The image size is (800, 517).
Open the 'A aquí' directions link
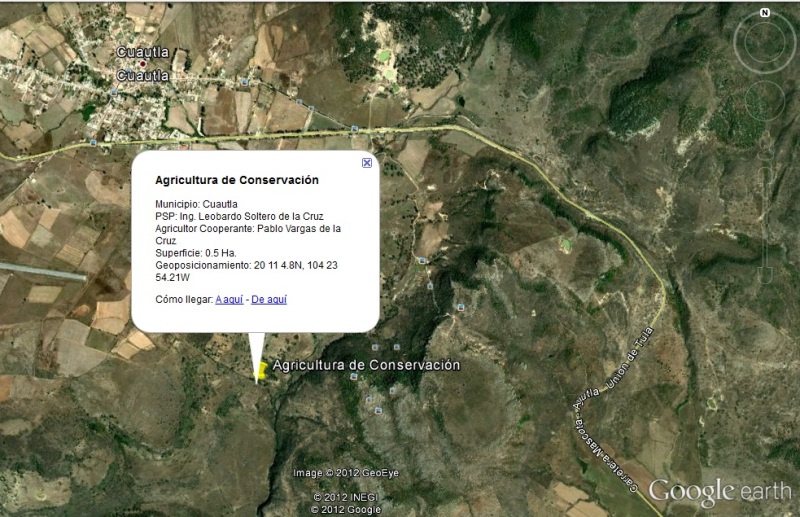tap(229, 299)
